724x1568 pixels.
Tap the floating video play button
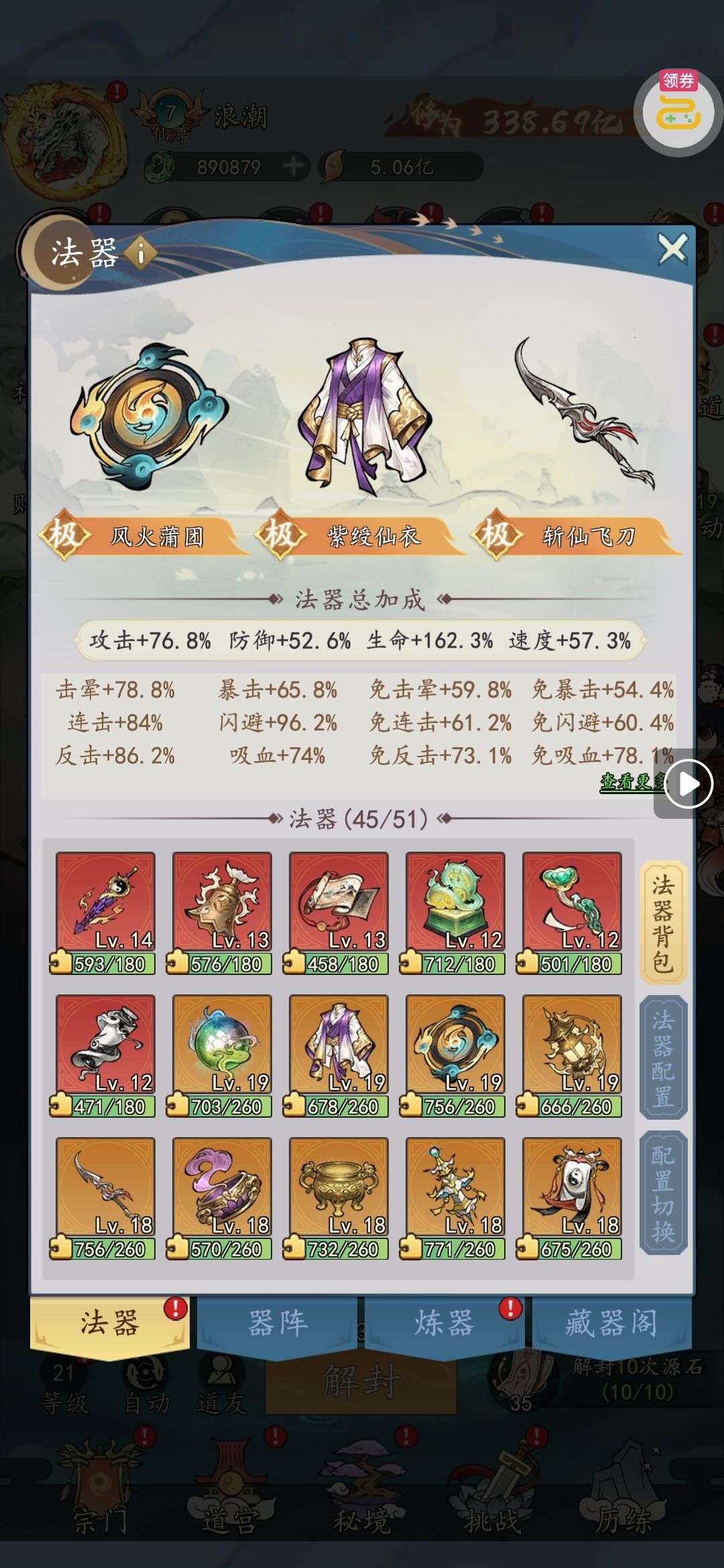pyautogui.click(x=688, y=783)
